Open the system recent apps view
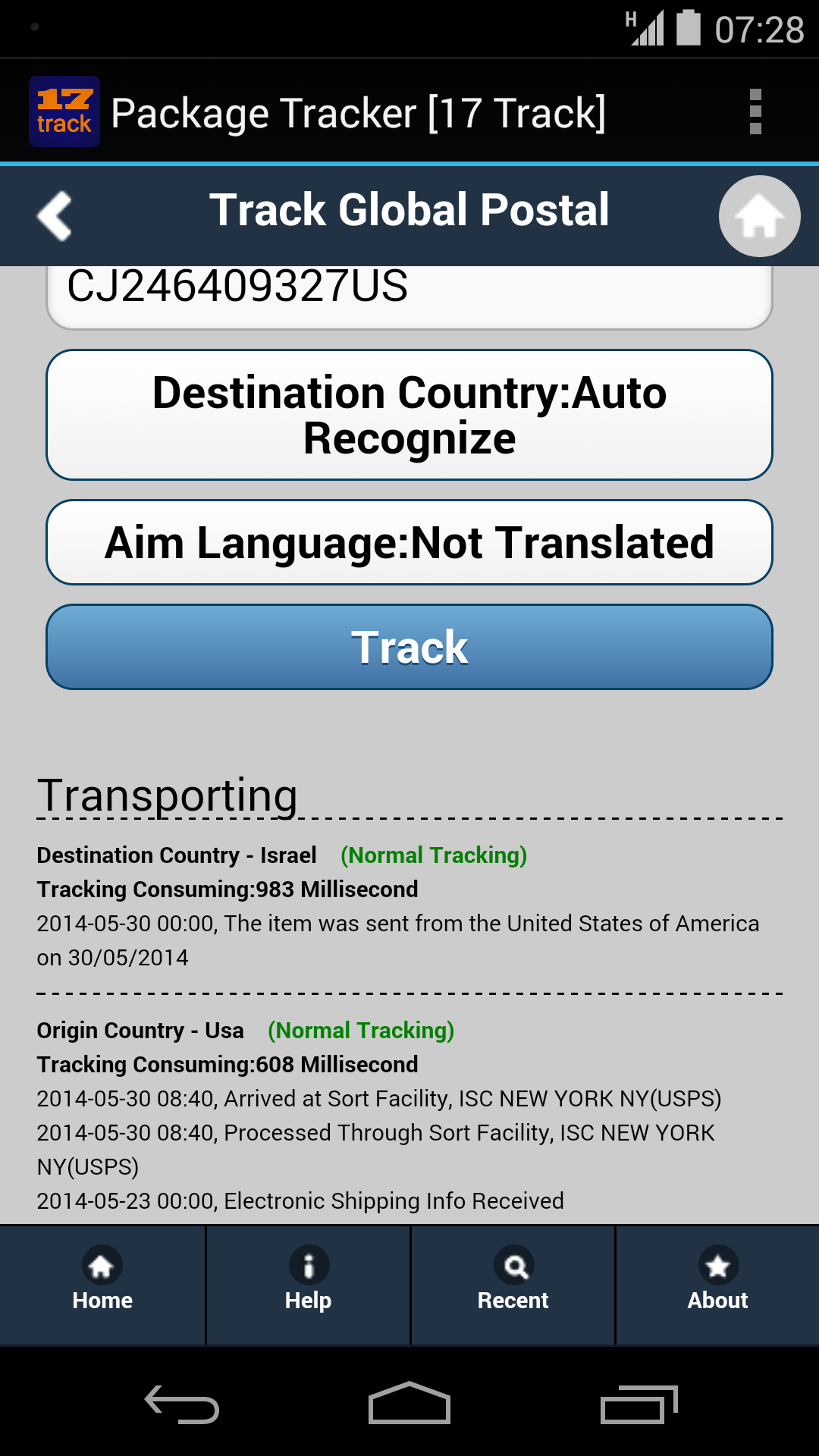This screenshot has width=819, height=1456. pyautogui.click(x=639, y=1404)
